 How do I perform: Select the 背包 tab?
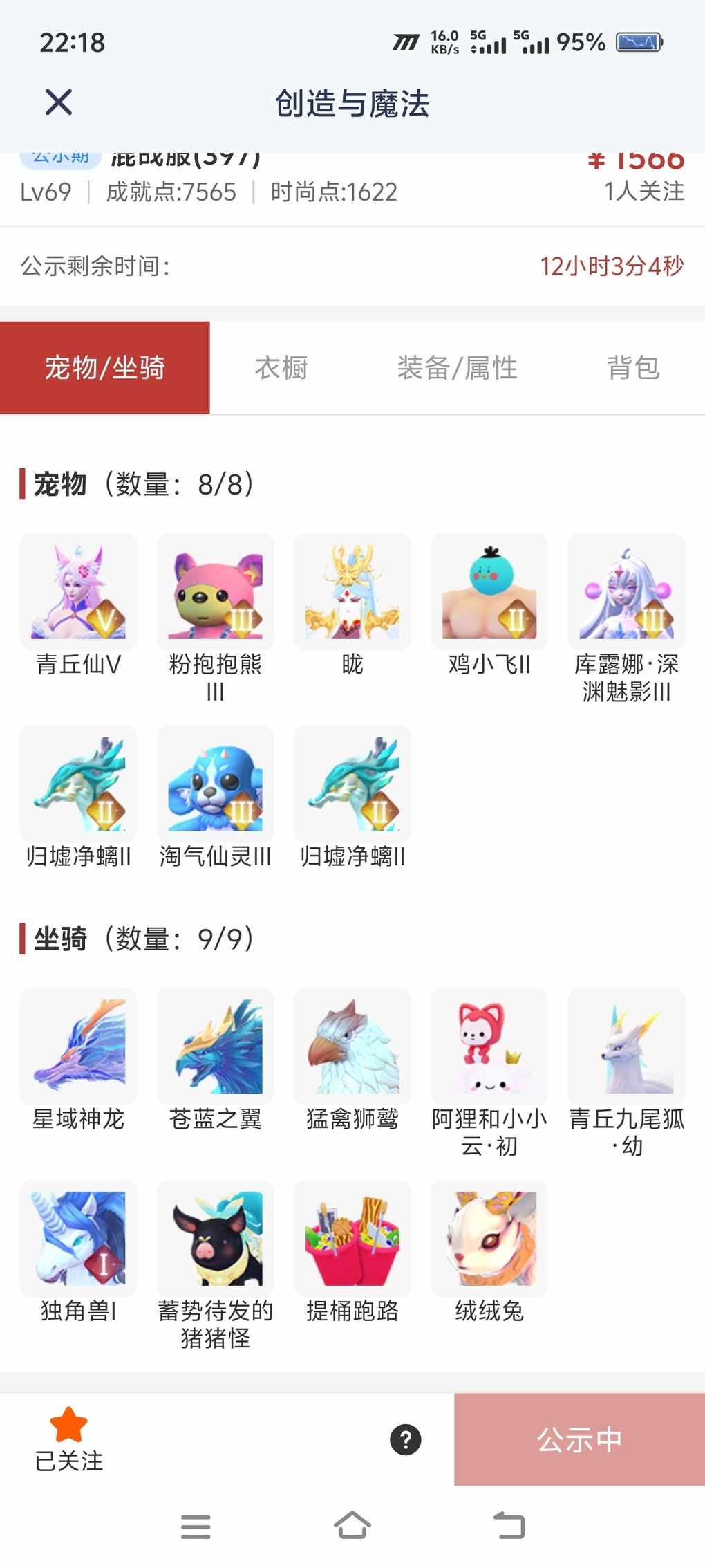[632, 367]
